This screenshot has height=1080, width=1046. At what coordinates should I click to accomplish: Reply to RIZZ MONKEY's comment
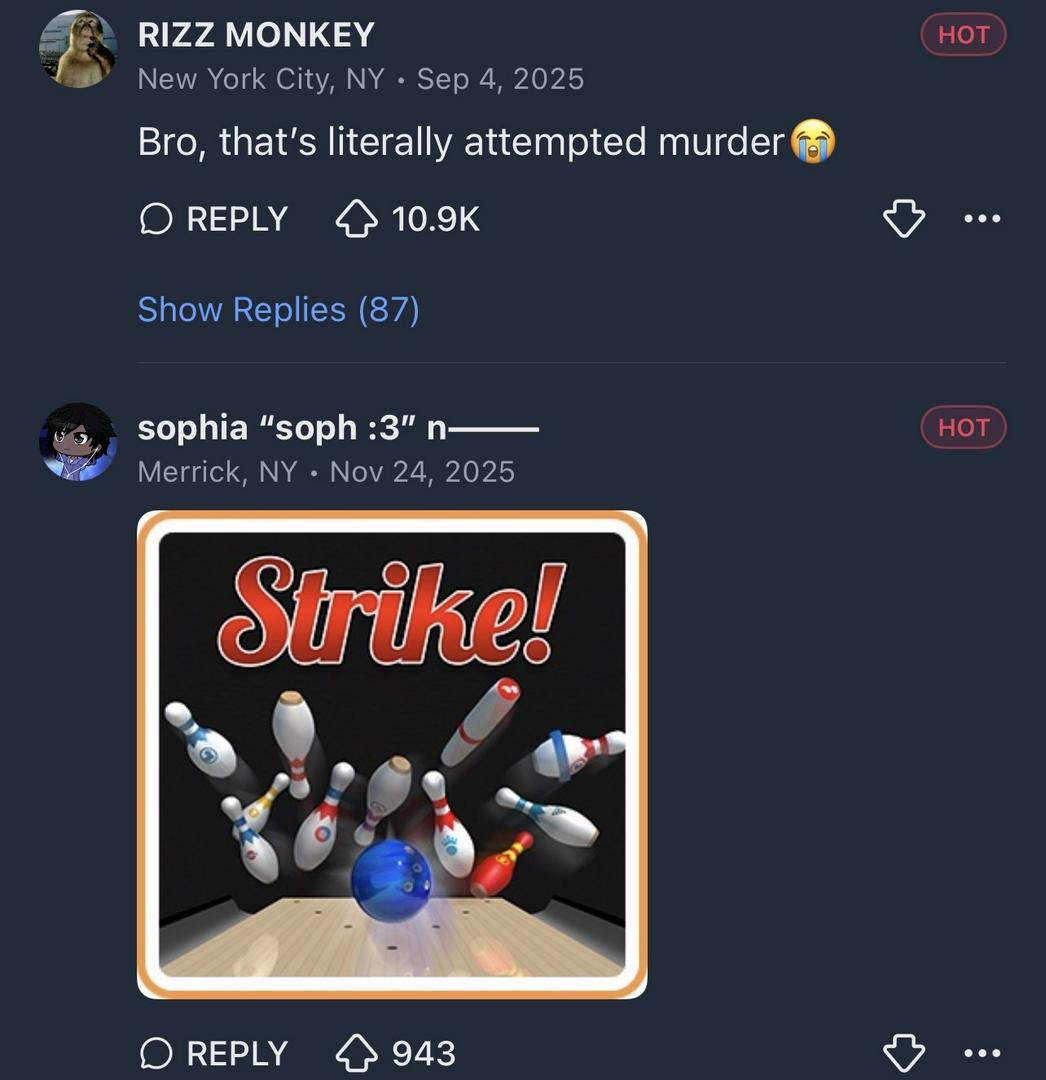point(214,219)
